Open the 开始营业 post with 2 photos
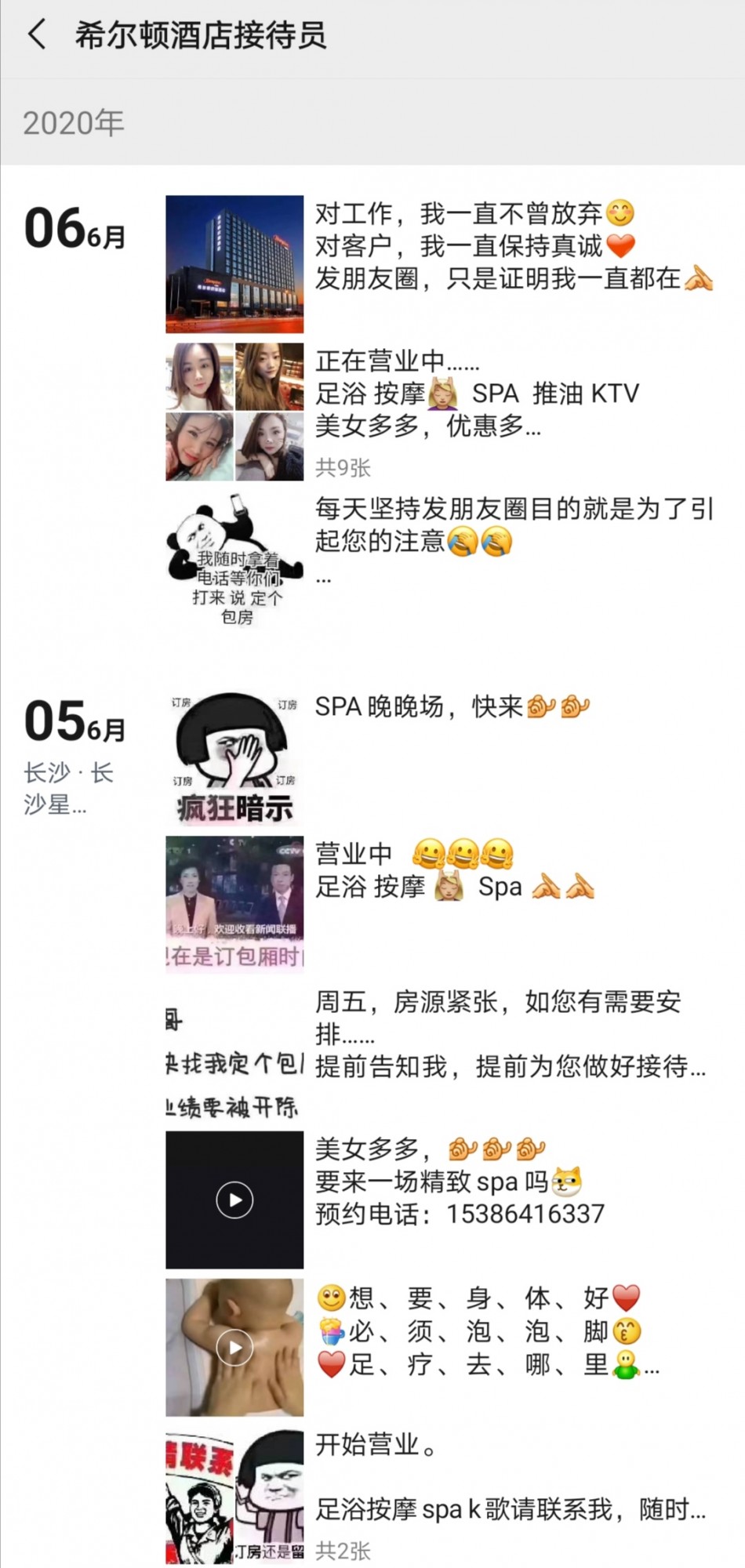Image resolution: width=745 pixels, height=1568 pixels. click(234, 1496)
